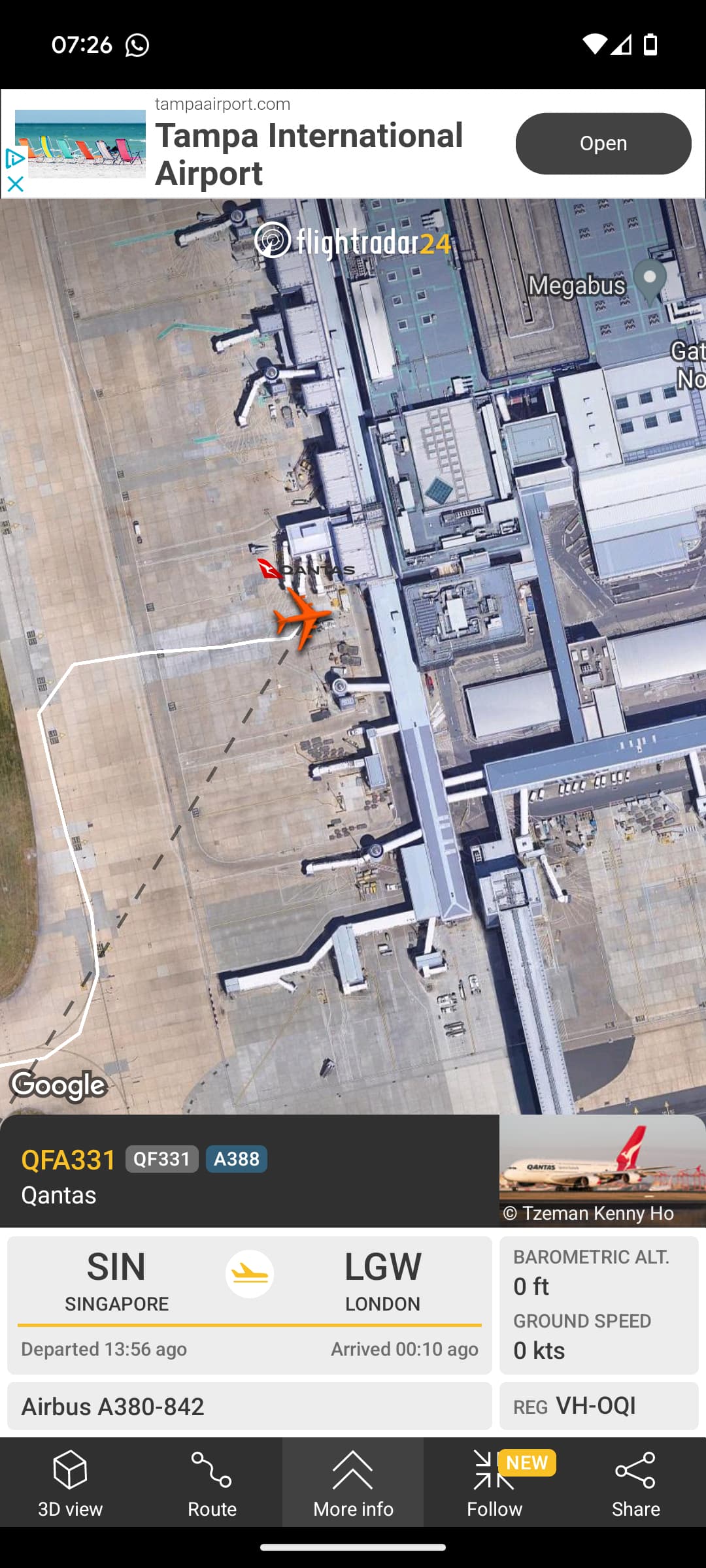Expand More info panel
Screen dimensions: 706x1568
(353, 1482)
